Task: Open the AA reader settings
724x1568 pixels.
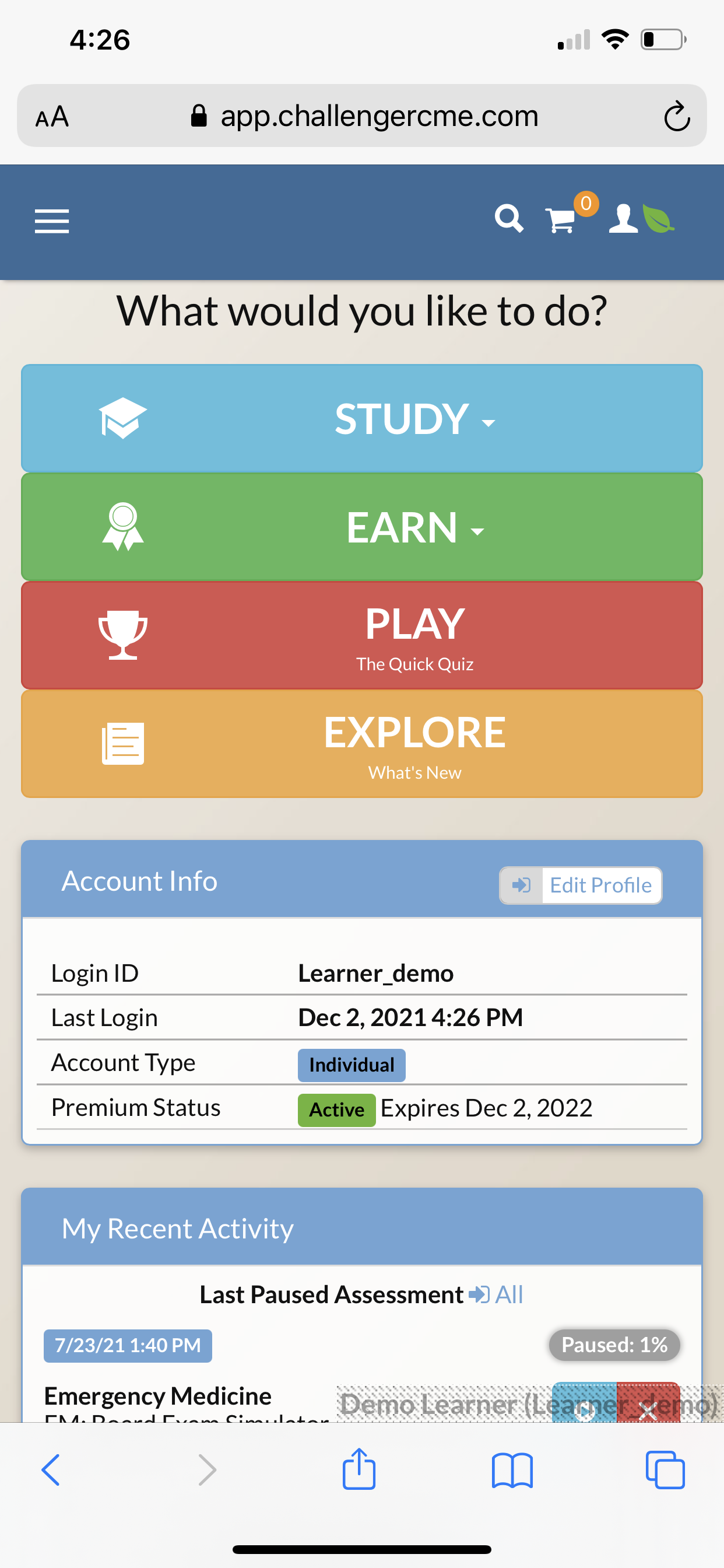Action: click(52, 116)
